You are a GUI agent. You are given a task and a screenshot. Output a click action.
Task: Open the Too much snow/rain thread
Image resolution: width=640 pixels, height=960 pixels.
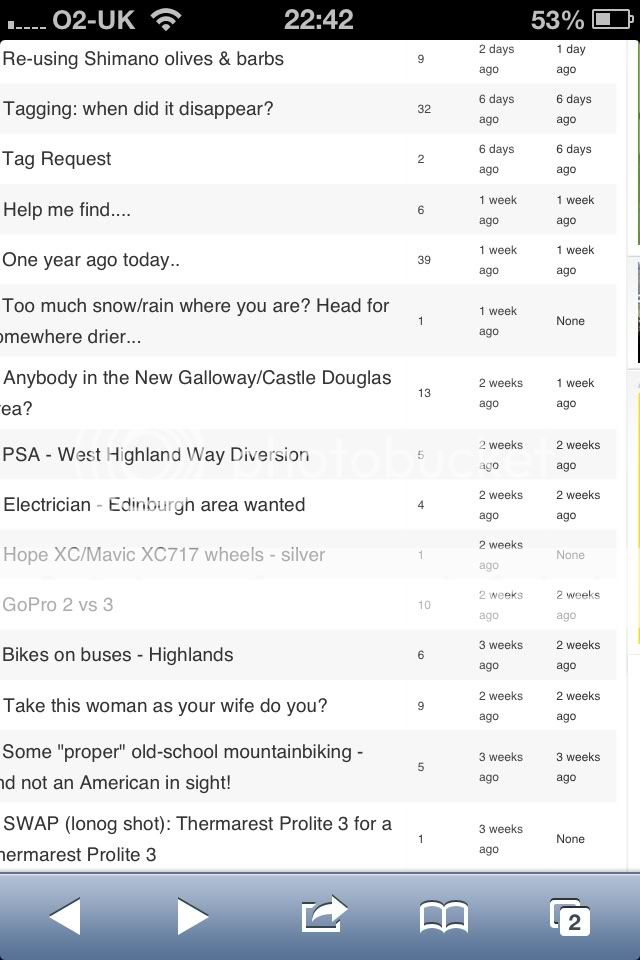(196, 306)
